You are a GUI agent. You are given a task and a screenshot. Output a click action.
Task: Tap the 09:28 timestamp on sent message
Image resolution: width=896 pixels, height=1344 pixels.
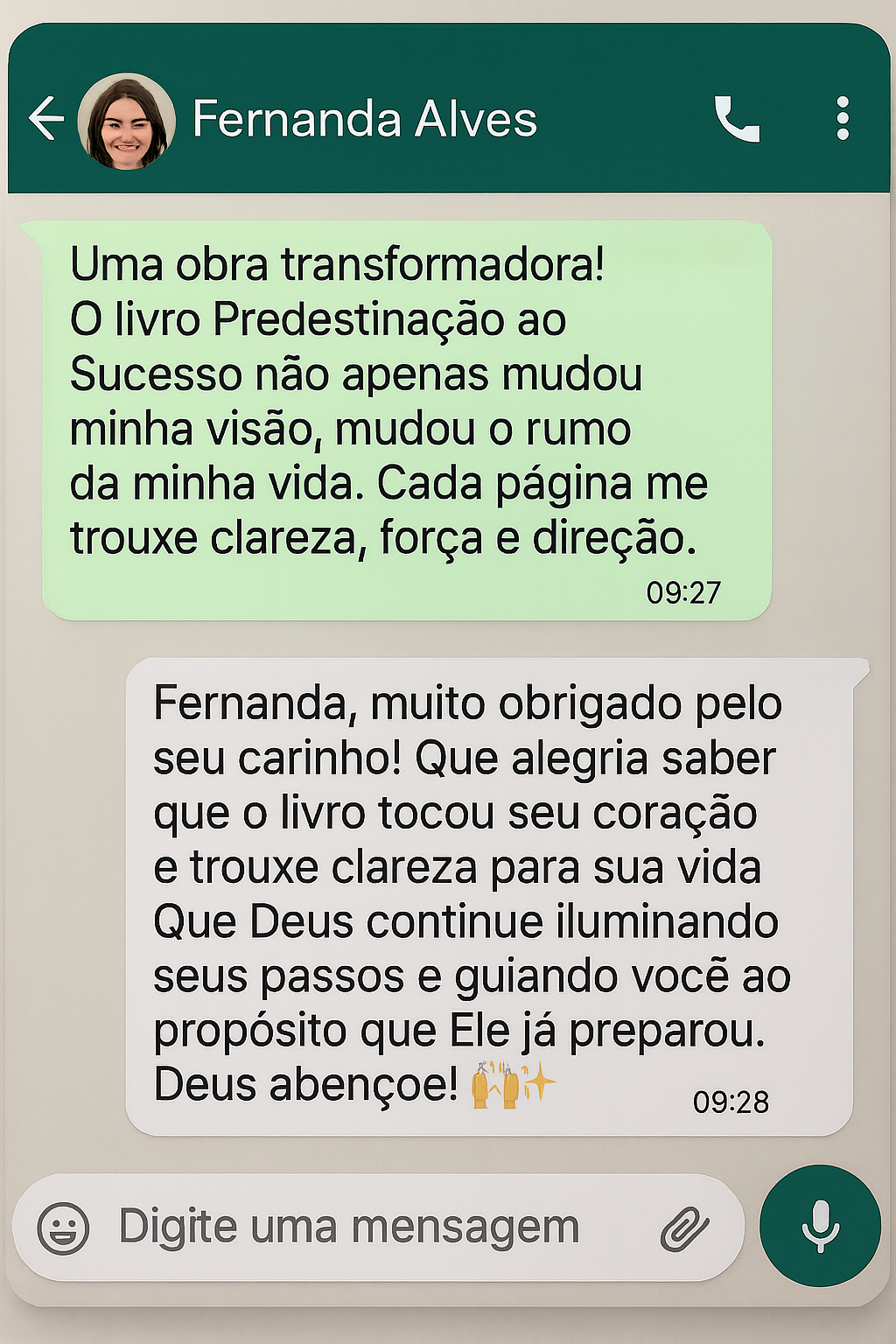click(730, 1101)
